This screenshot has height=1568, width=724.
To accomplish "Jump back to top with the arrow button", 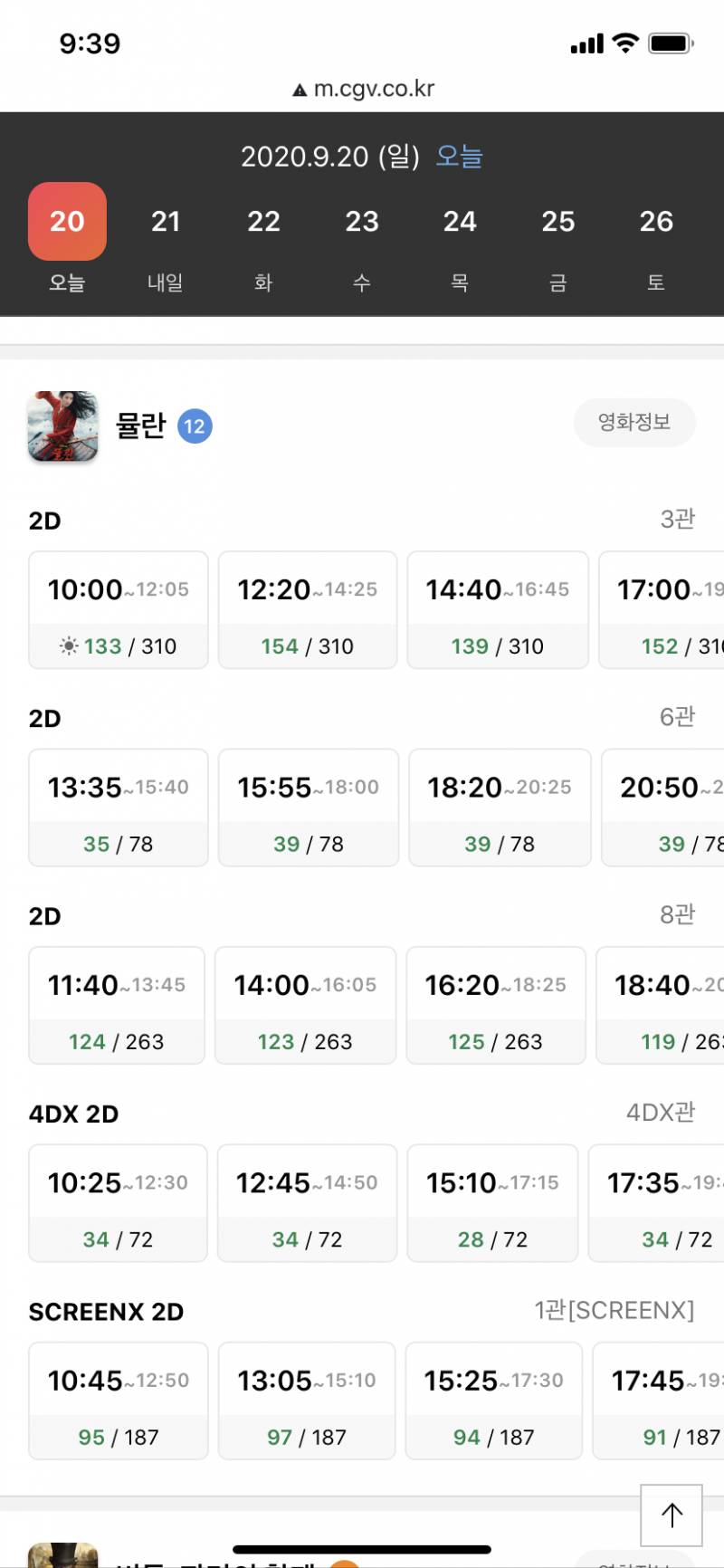I will (x=672, y=1515).
